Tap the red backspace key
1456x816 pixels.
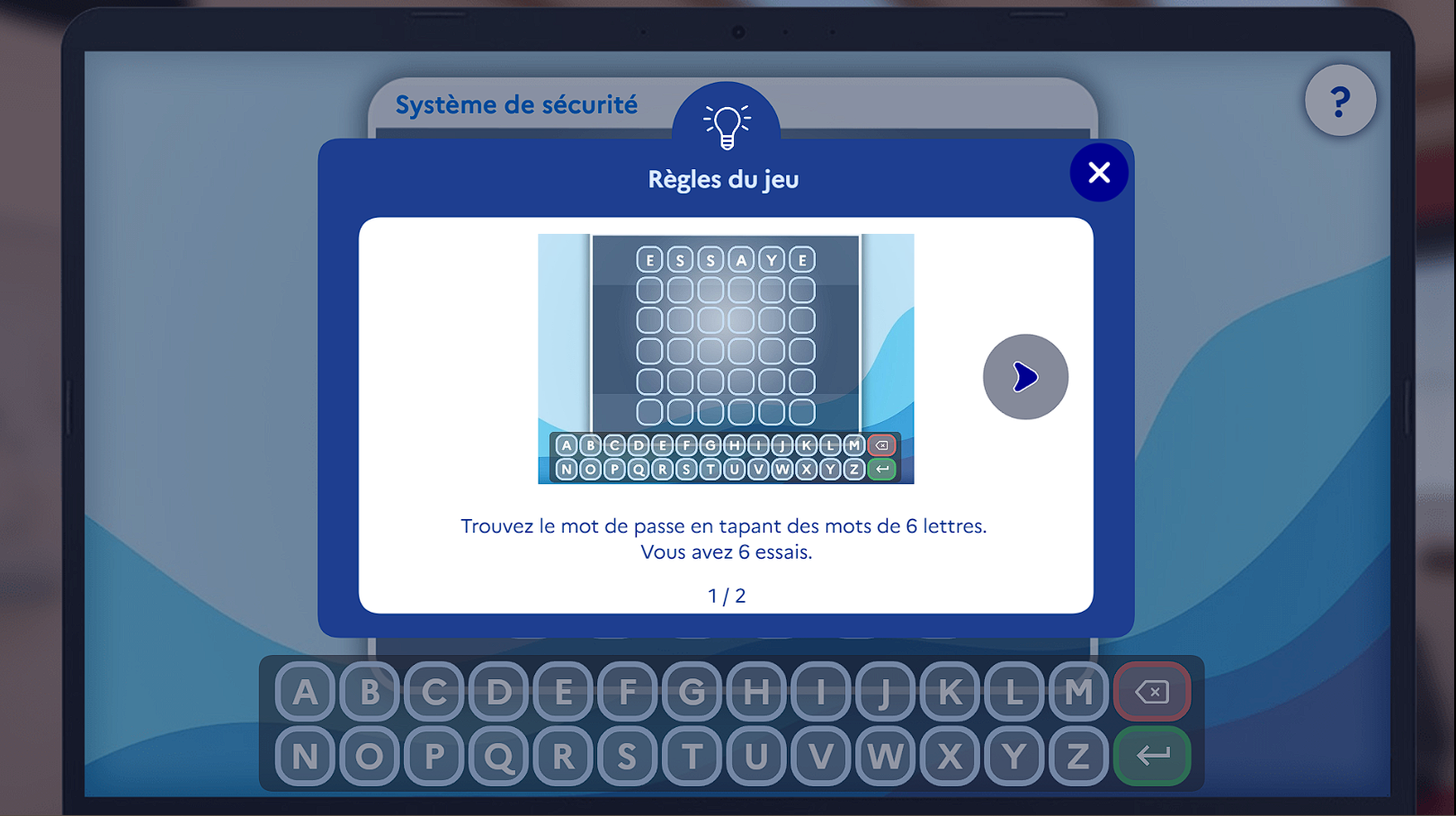point(1152,692)
